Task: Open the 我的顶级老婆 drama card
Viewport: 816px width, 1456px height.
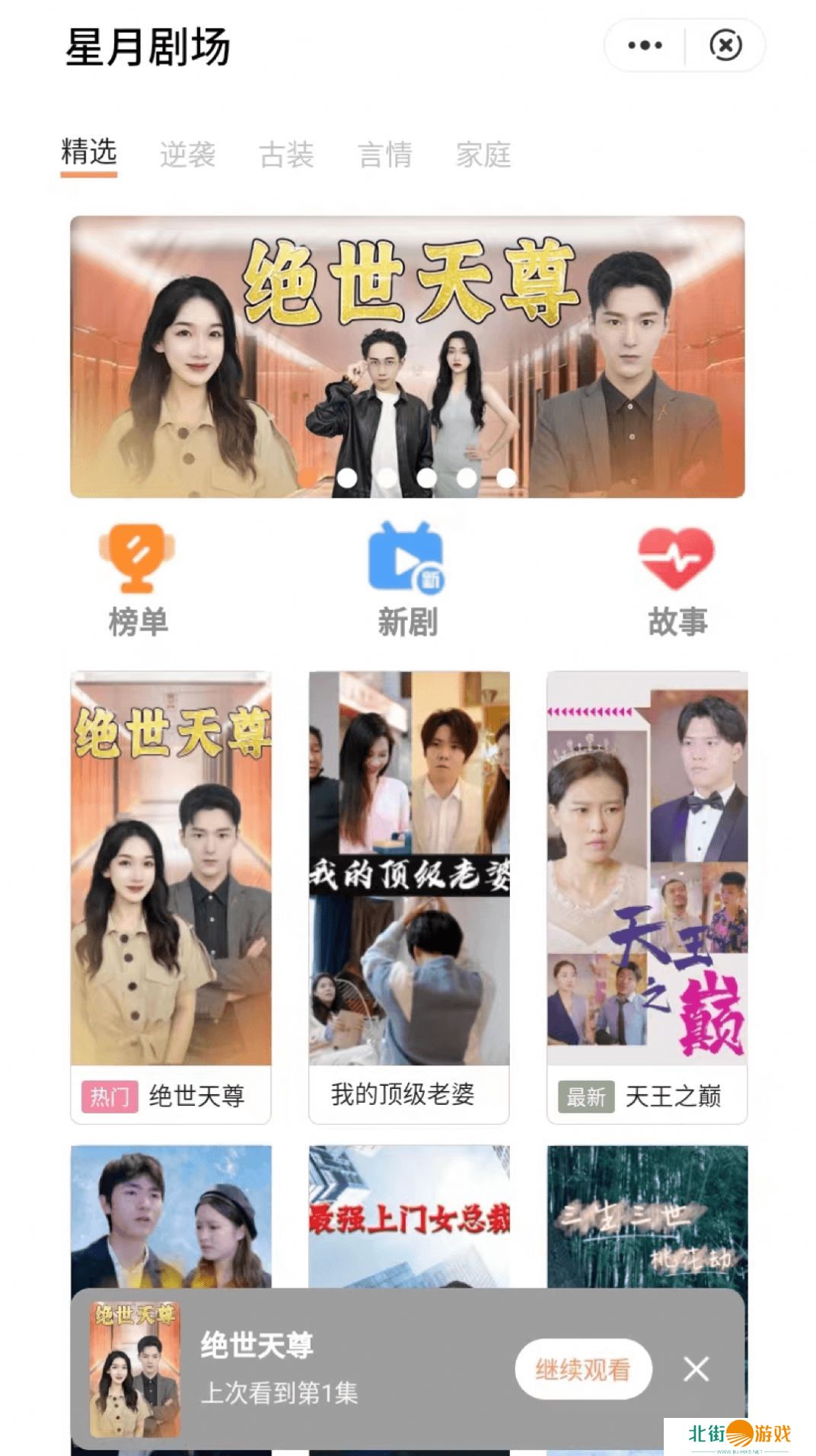Action: click(x=409, y=897)
